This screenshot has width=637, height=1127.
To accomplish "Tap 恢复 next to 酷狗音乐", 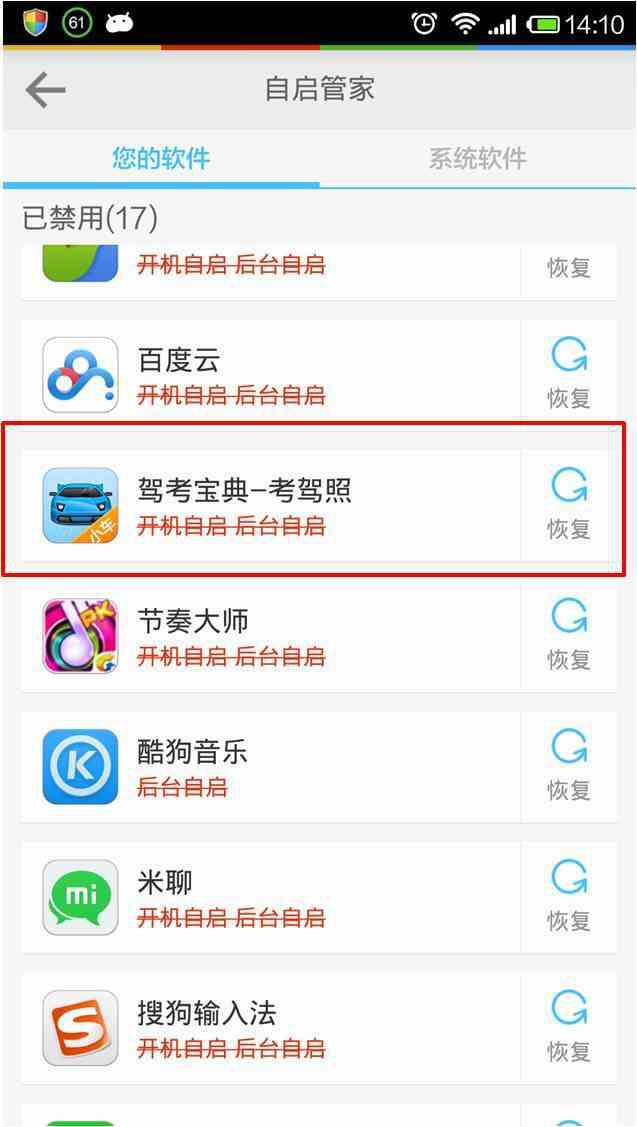I will click(569, 767).
